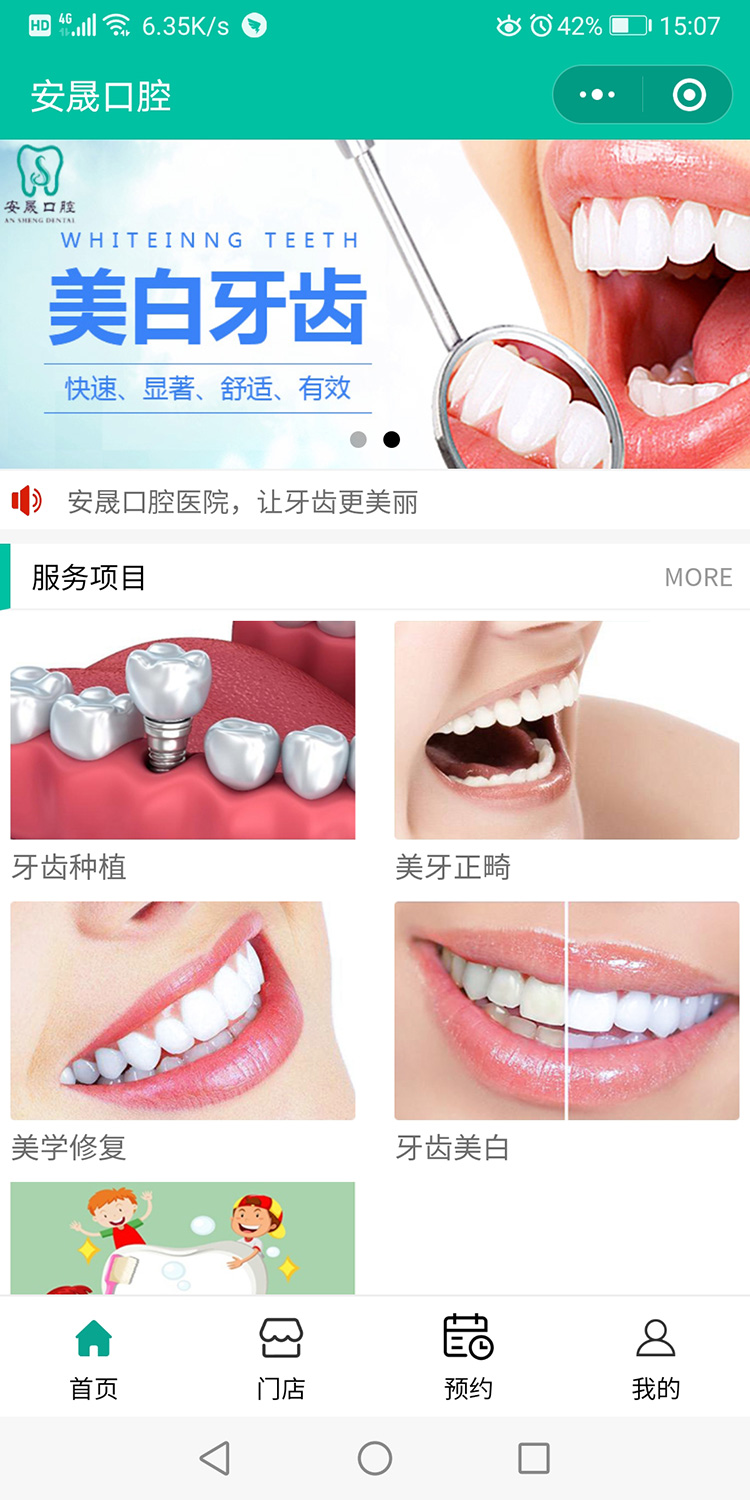Switch to the 门店 tab
The width and height of the screenshot is (750, 1500).
281,1358
